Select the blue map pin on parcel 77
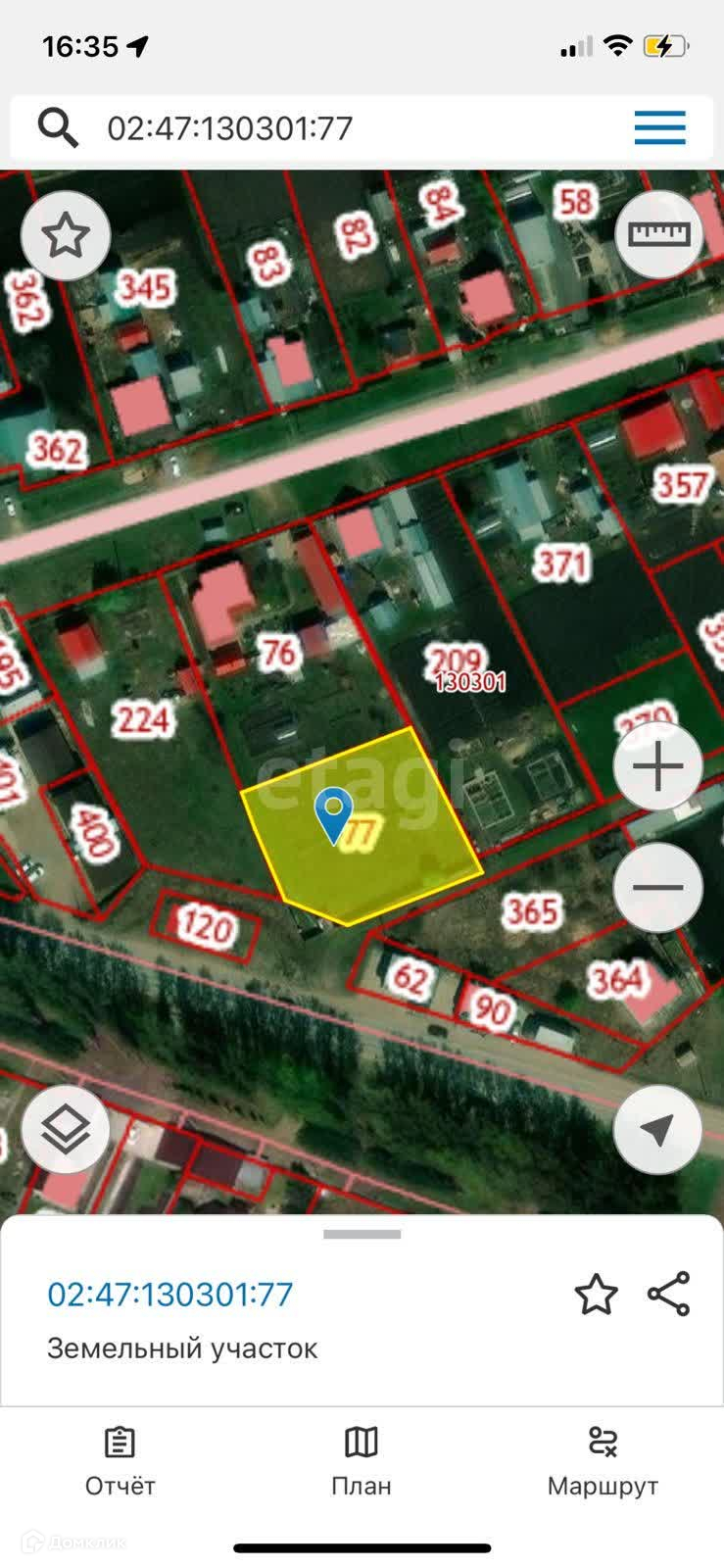 335,813
